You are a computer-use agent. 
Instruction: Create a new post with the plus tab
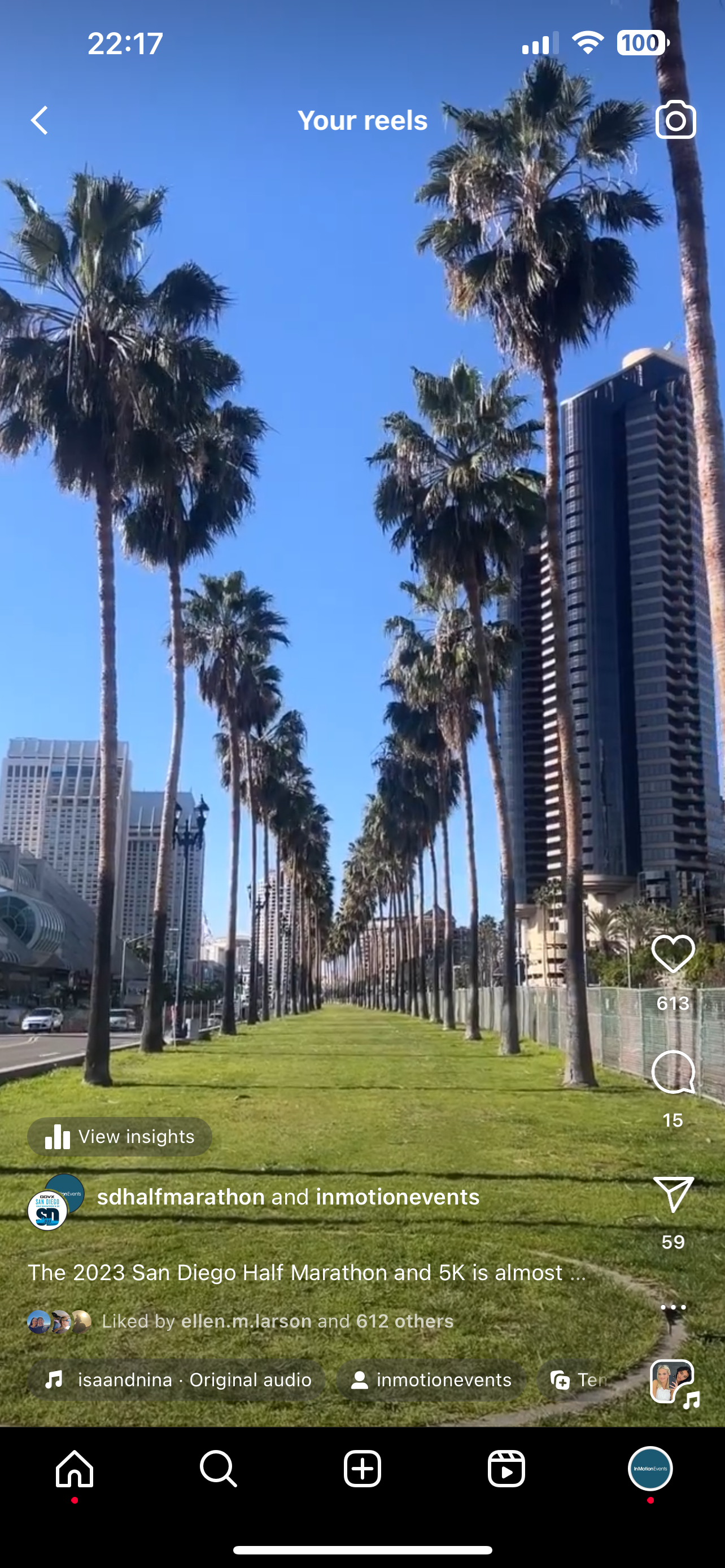pos(362,1468)
